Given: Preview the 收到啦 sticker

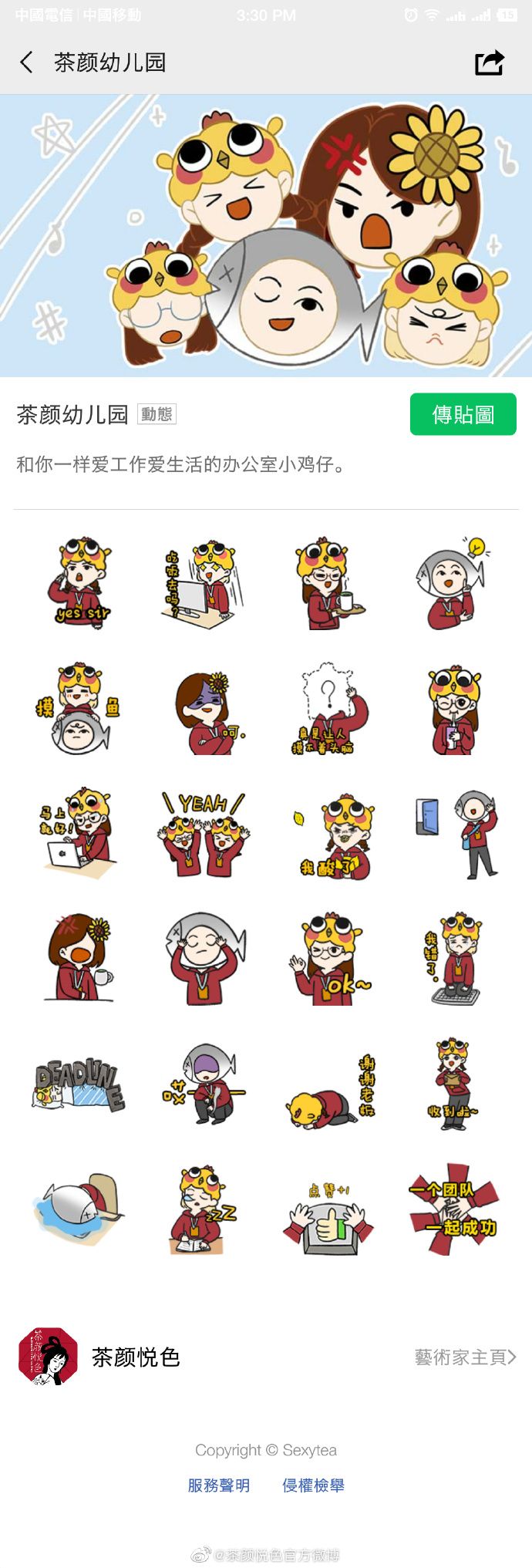Looking at the screenshot, I should point(453,1084).
